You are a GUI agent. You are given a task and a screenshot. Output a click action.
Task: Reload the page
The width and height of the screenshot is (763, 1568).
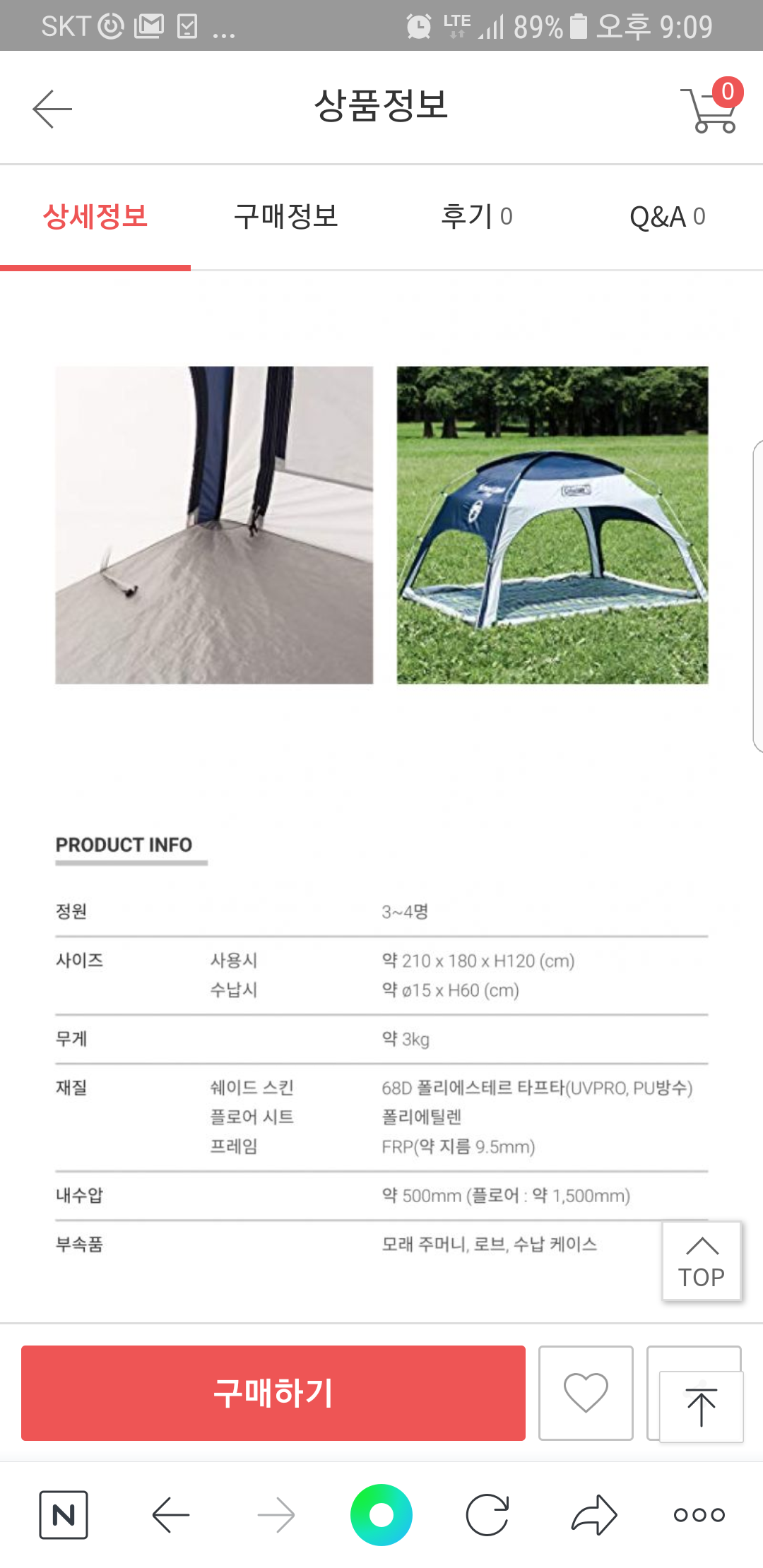(487, 1514)
